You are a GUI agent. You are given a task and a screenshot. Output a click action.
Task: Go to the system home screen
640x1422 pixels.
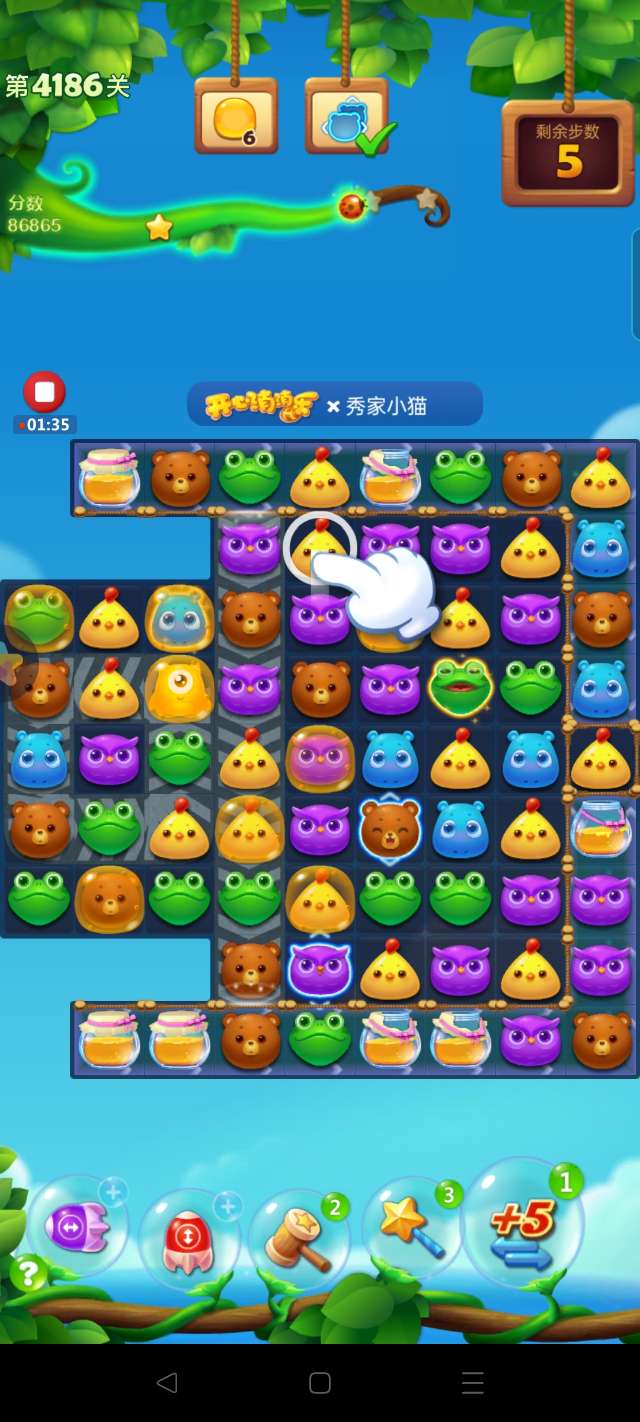click(320, 1383)
